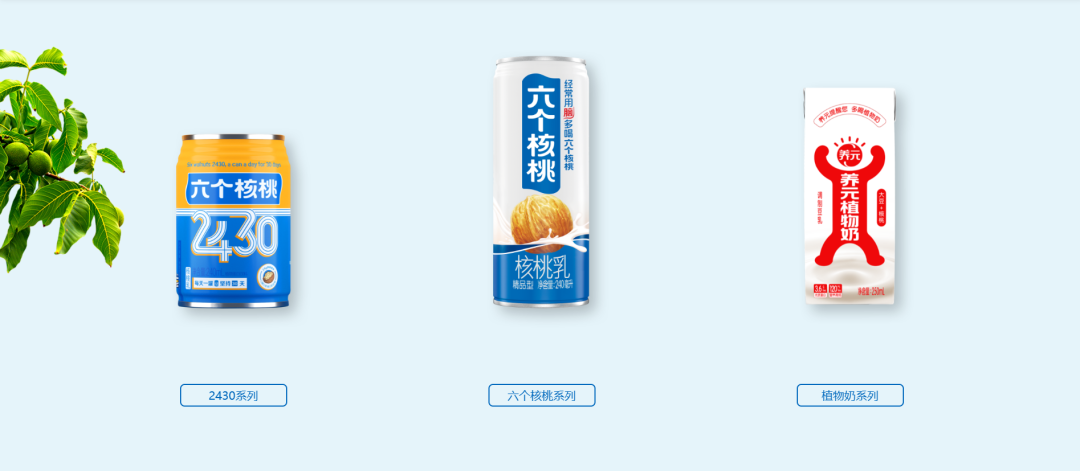Select the 六个核桃系列 button

click(541, 395)
